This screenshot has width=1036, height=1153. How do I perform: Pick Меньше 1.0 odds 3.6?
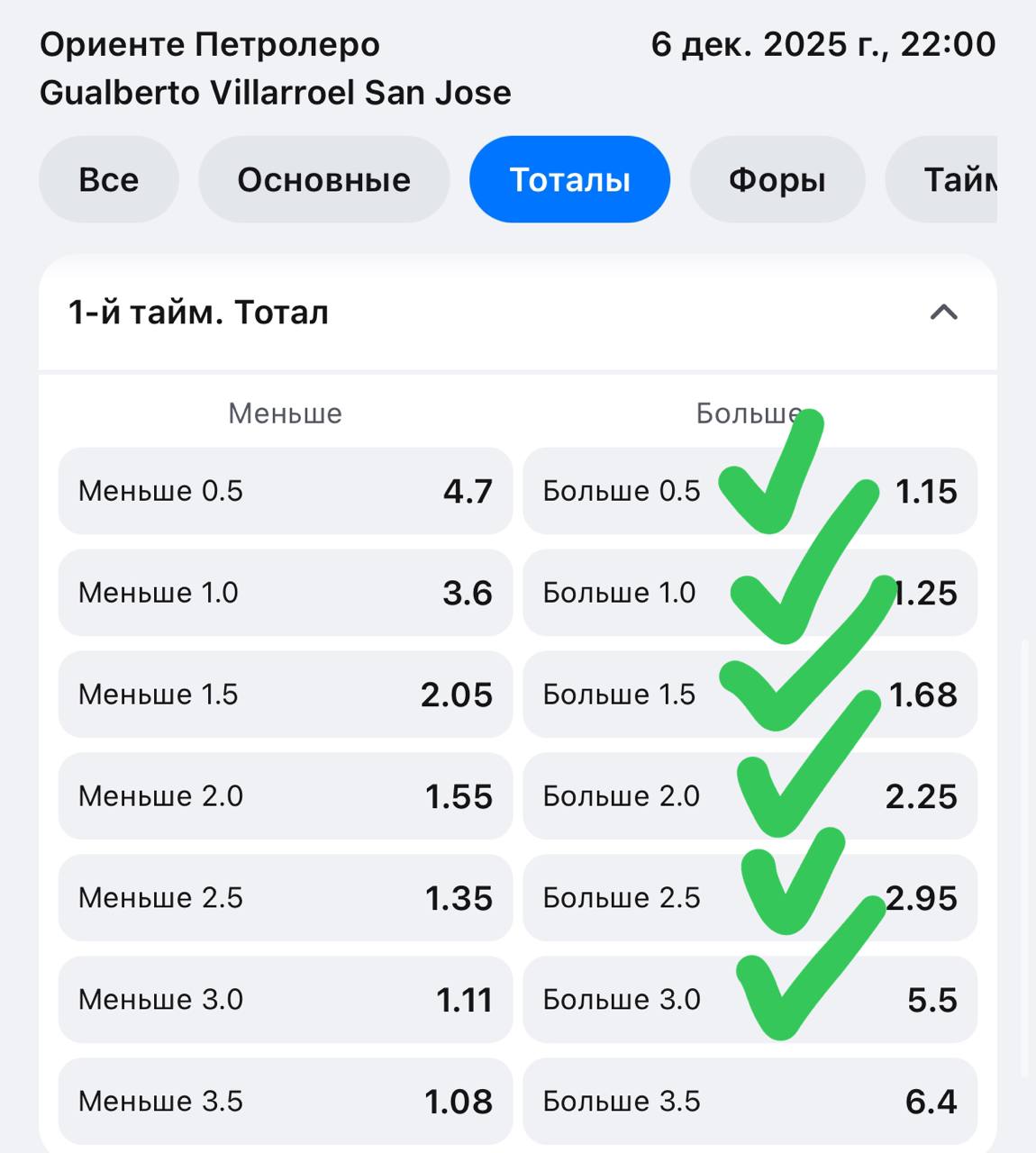[x=285, y=593]
